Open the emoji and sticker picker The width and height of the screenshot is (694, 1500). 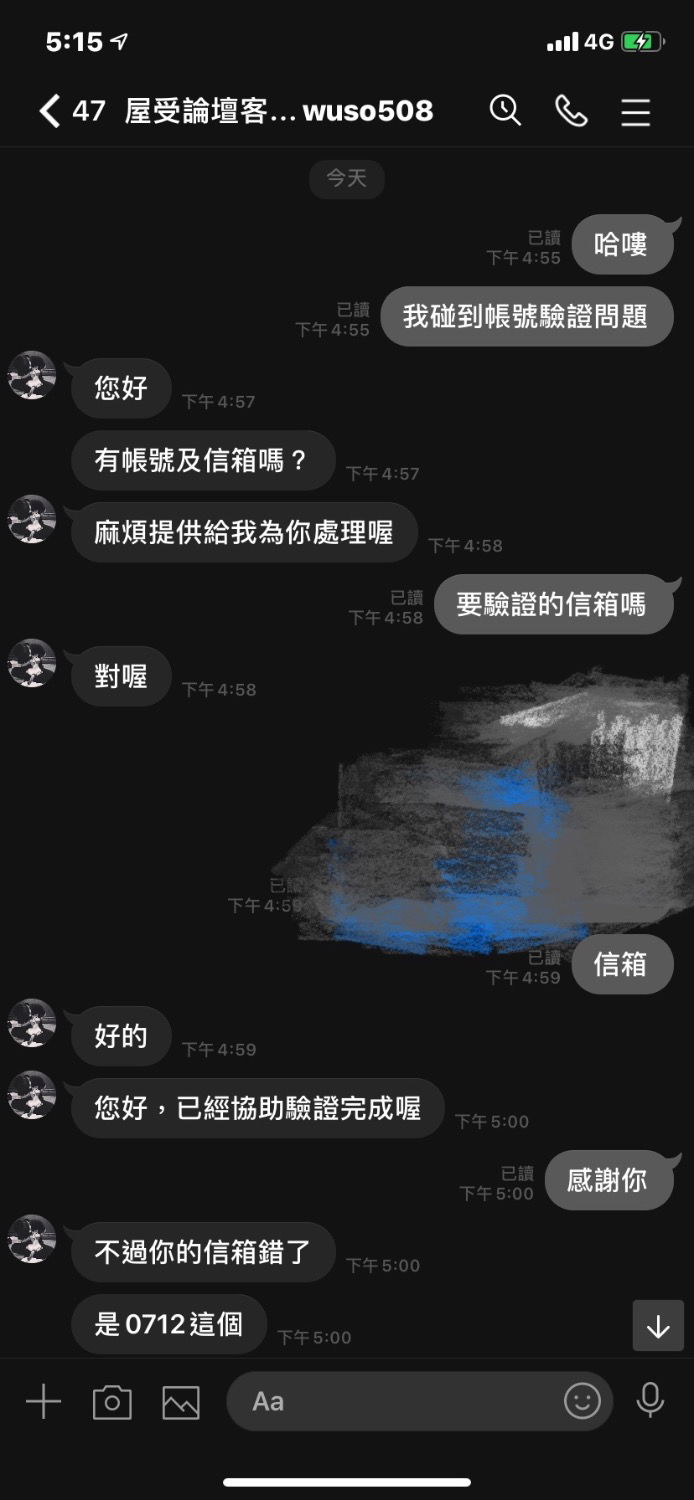point(582,1401)
